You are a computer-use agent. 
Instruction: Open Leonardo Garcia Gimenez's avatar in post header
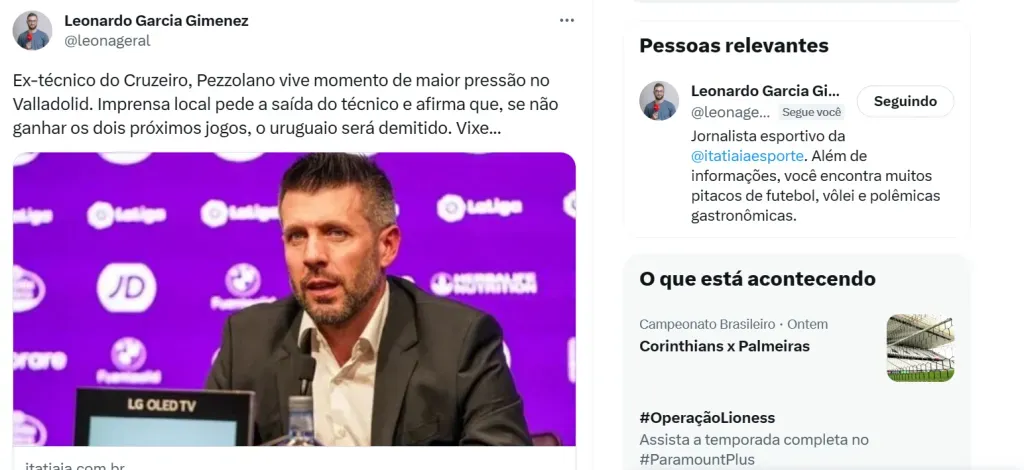32,30
